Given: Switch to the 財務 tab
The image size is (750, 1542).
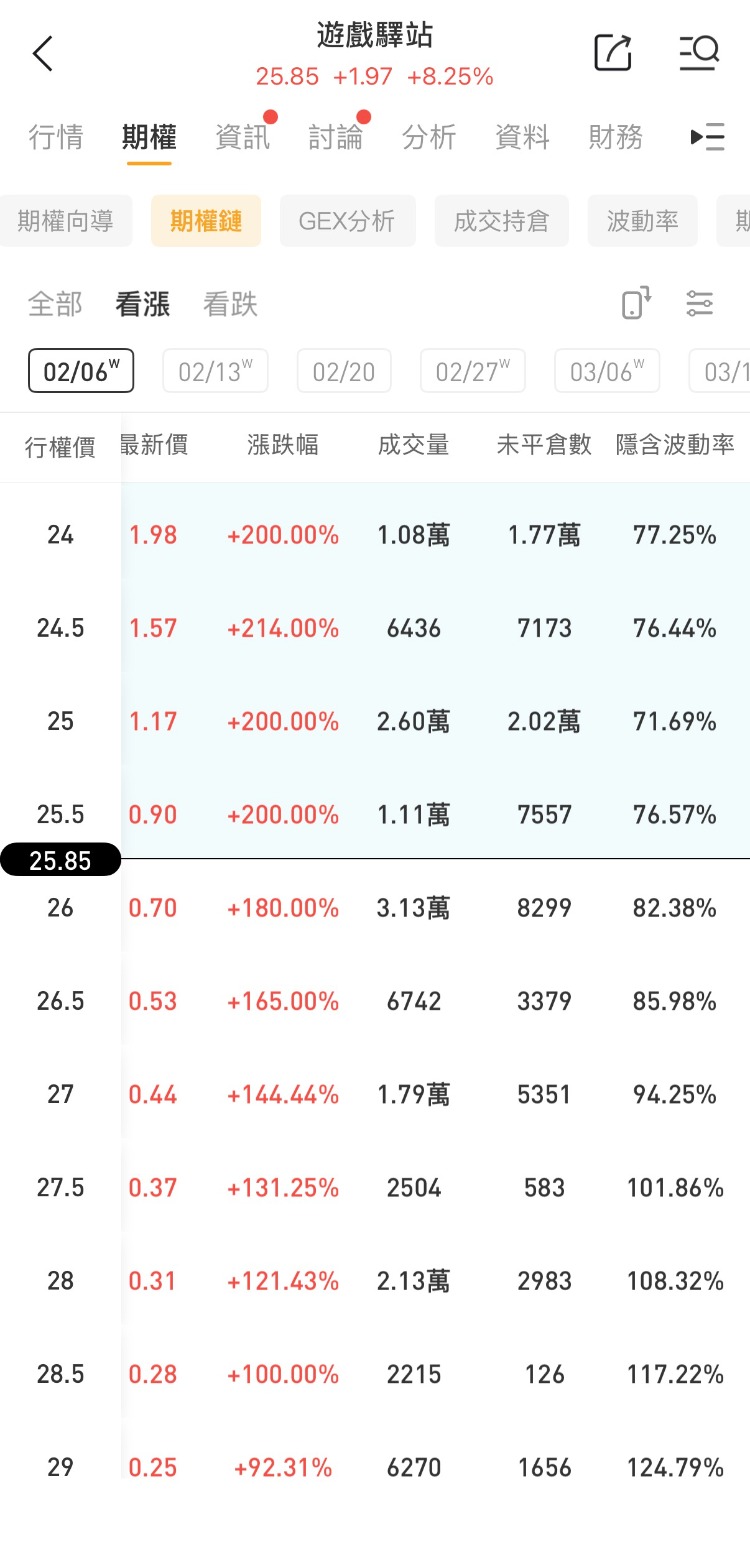Looking at the screenshot, I should pyautogui.click(x=615, y=137).
